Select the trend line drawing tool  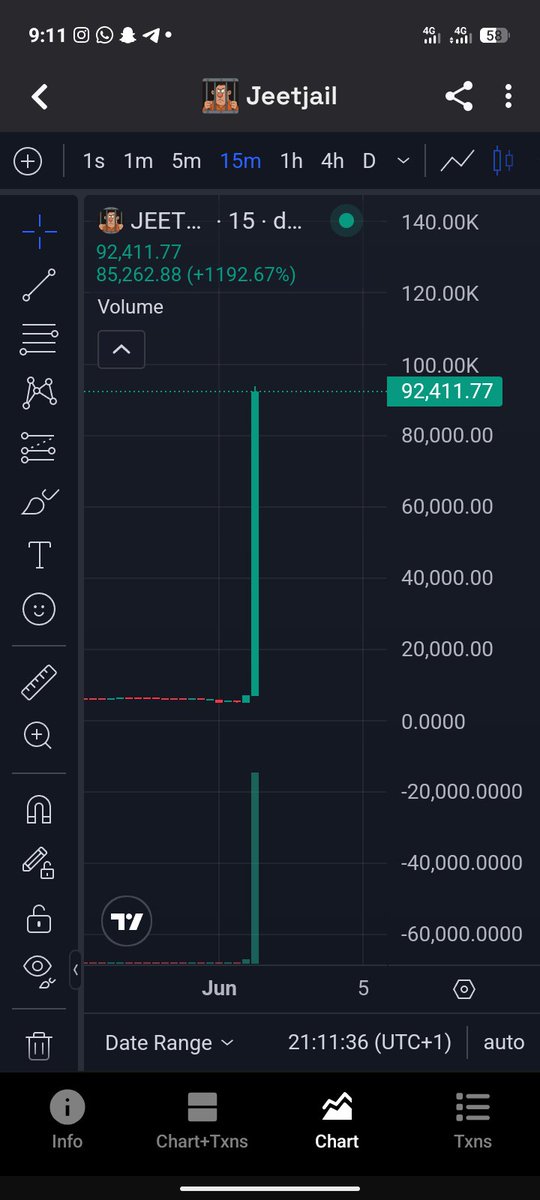click(39, 285)
